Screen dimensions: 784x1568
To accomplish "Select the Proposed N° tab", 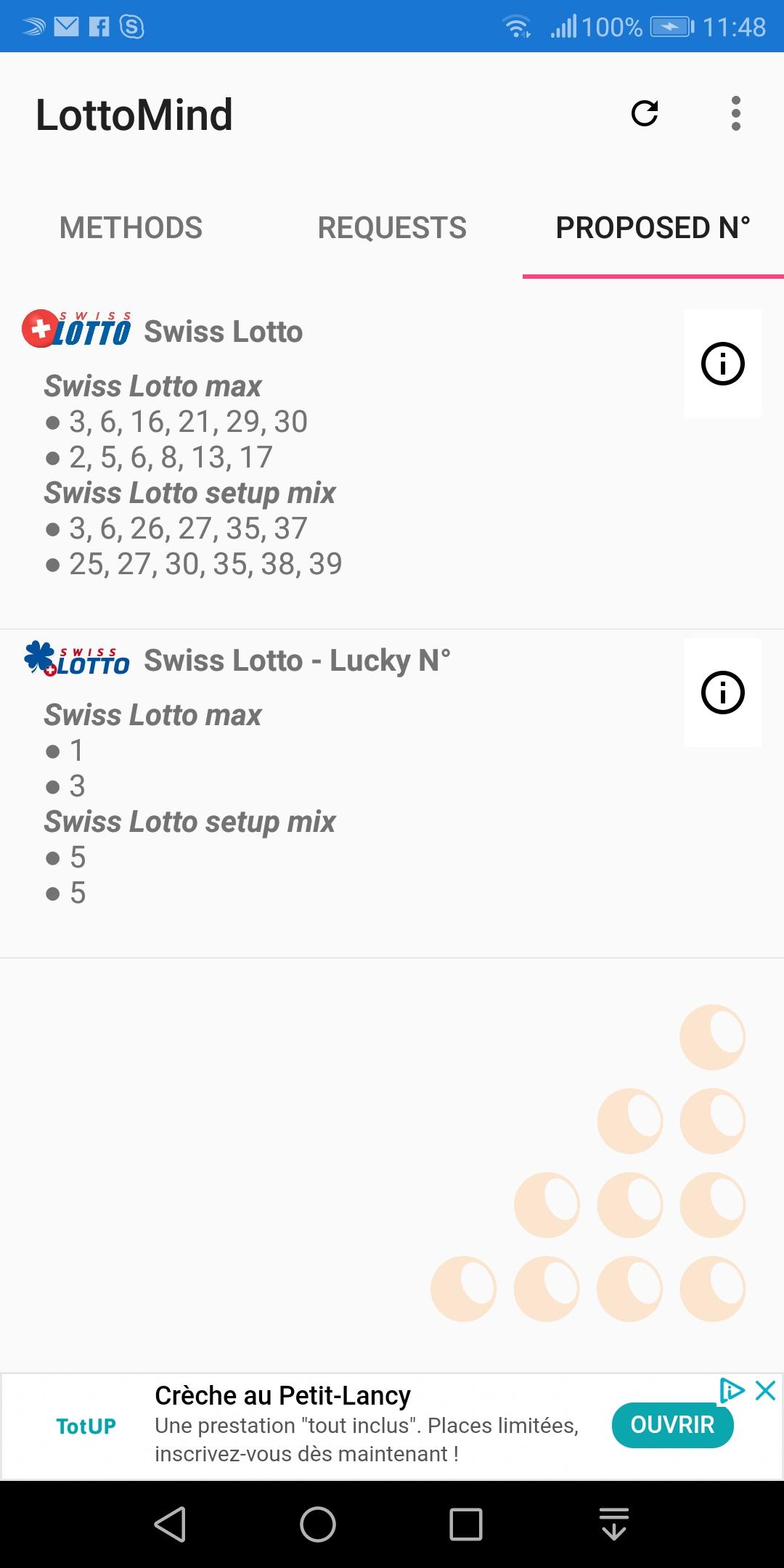I will (653, 228).
